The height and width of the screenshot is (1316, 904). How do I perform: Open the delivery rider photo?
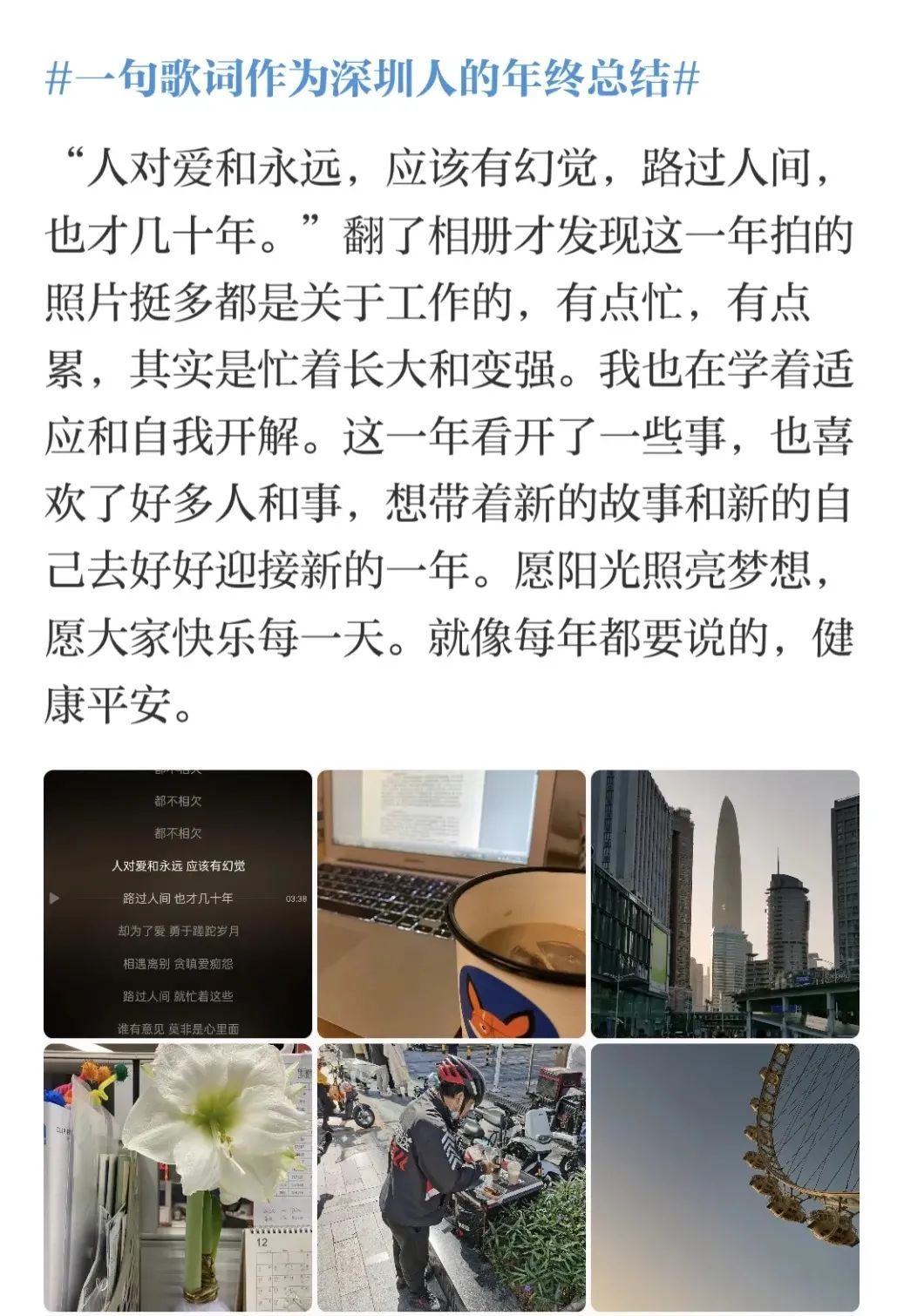451,1177
